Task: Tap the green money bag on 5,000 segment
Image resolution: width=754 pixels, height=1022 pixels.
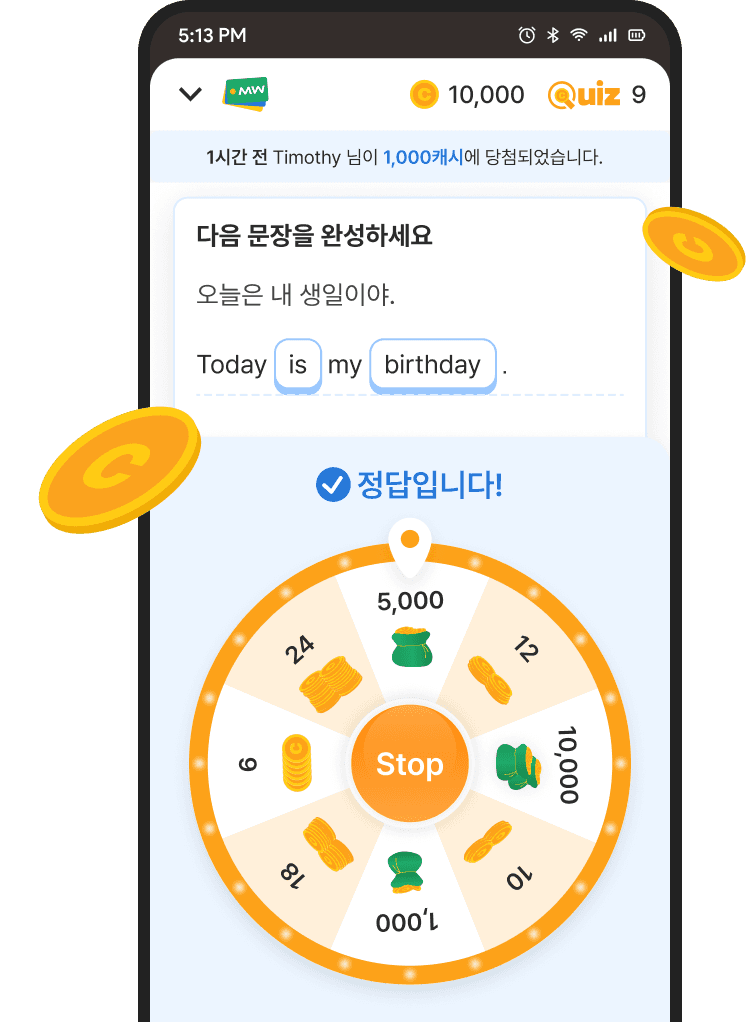Action: click(x=412, y=646)
